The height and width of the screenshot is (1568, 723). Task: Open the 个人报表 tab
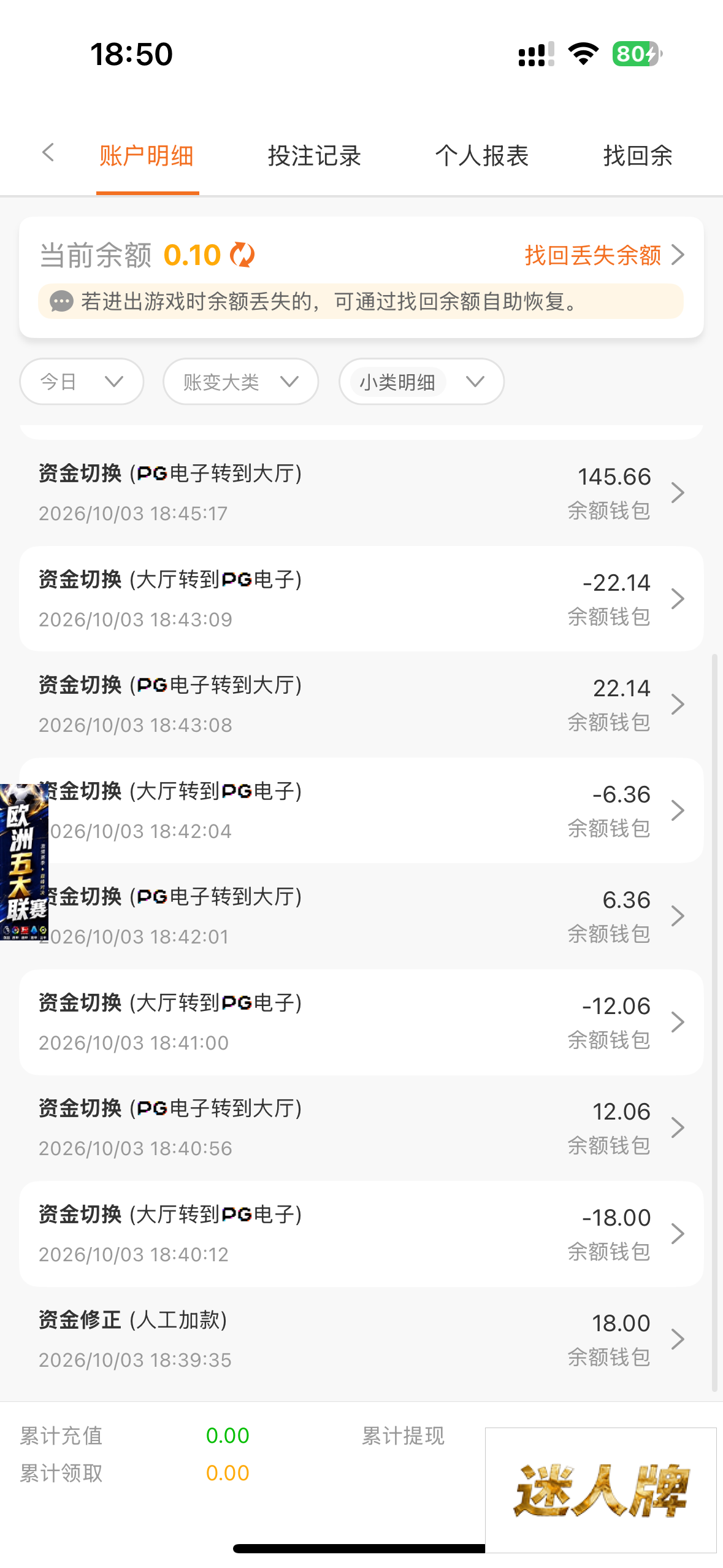click(482, 156)
